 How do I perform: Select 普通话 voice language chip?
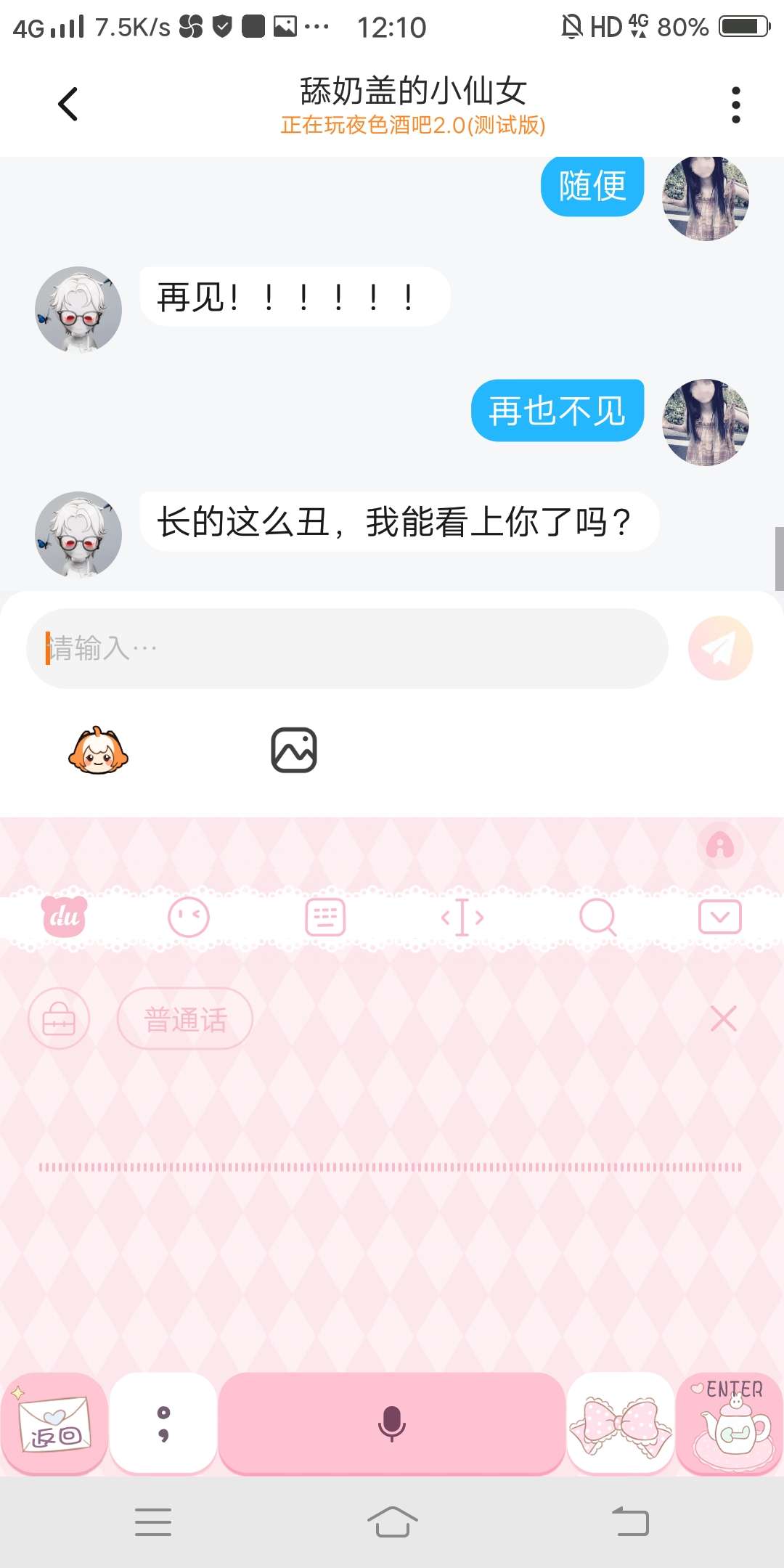coord(185,1019)
